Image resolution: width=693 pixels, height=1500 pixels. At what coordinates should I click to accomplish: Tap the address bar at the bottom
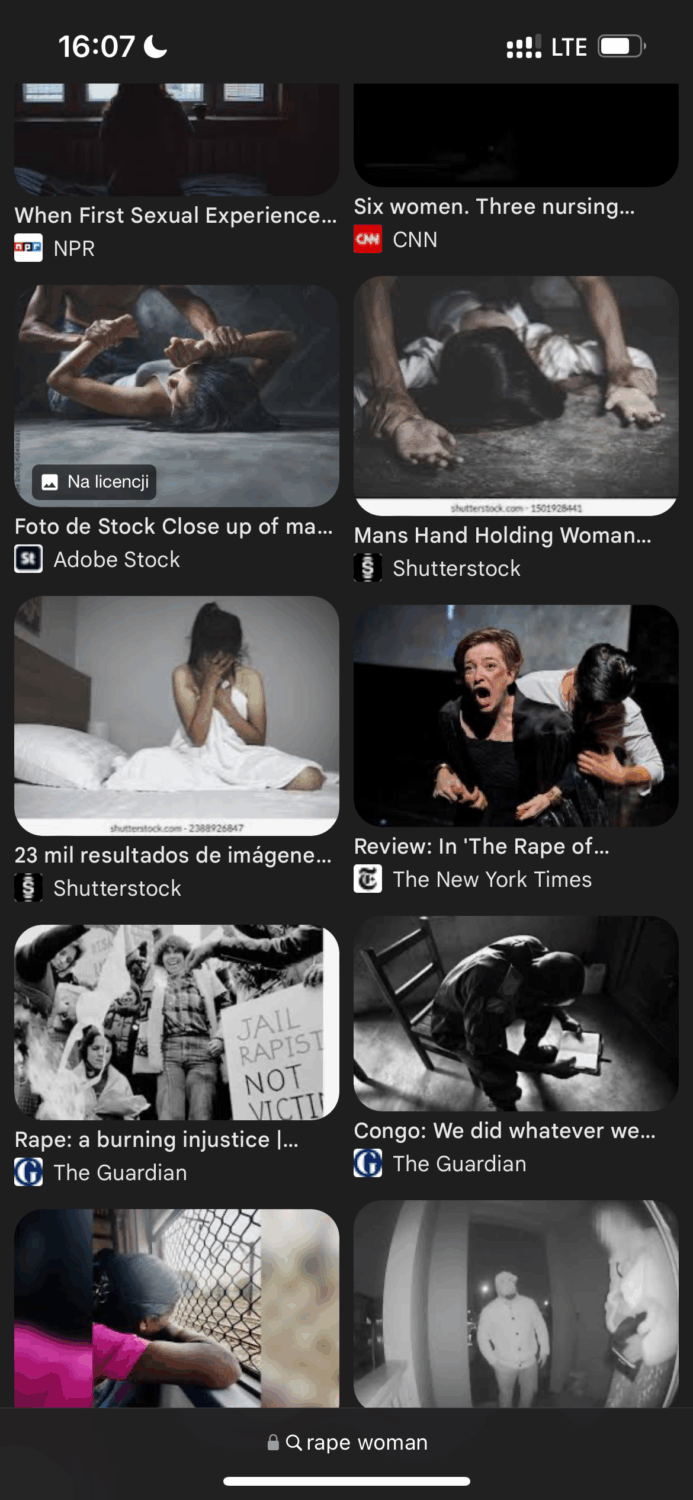(347, 1442)
